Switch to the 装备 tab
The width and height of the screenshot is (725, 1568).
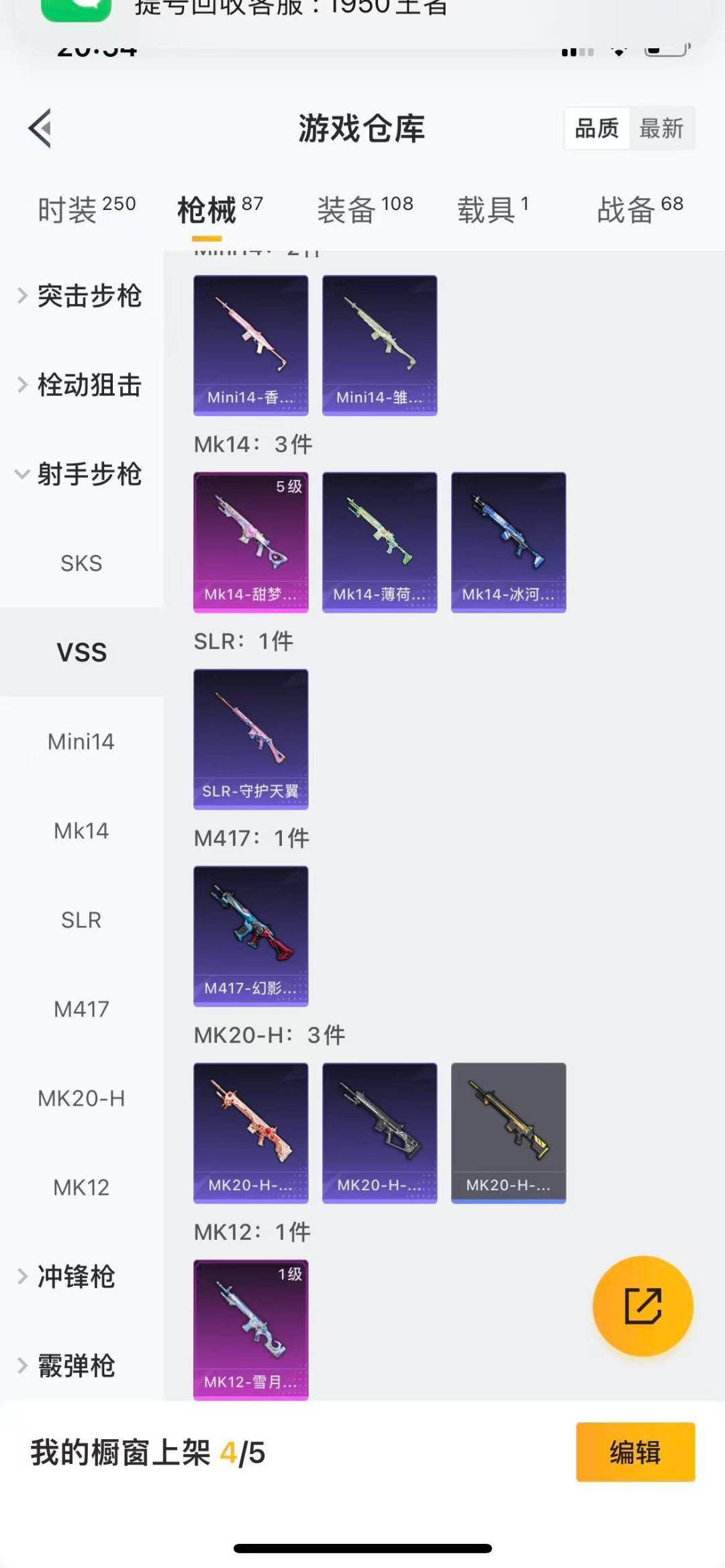(365, 210)
